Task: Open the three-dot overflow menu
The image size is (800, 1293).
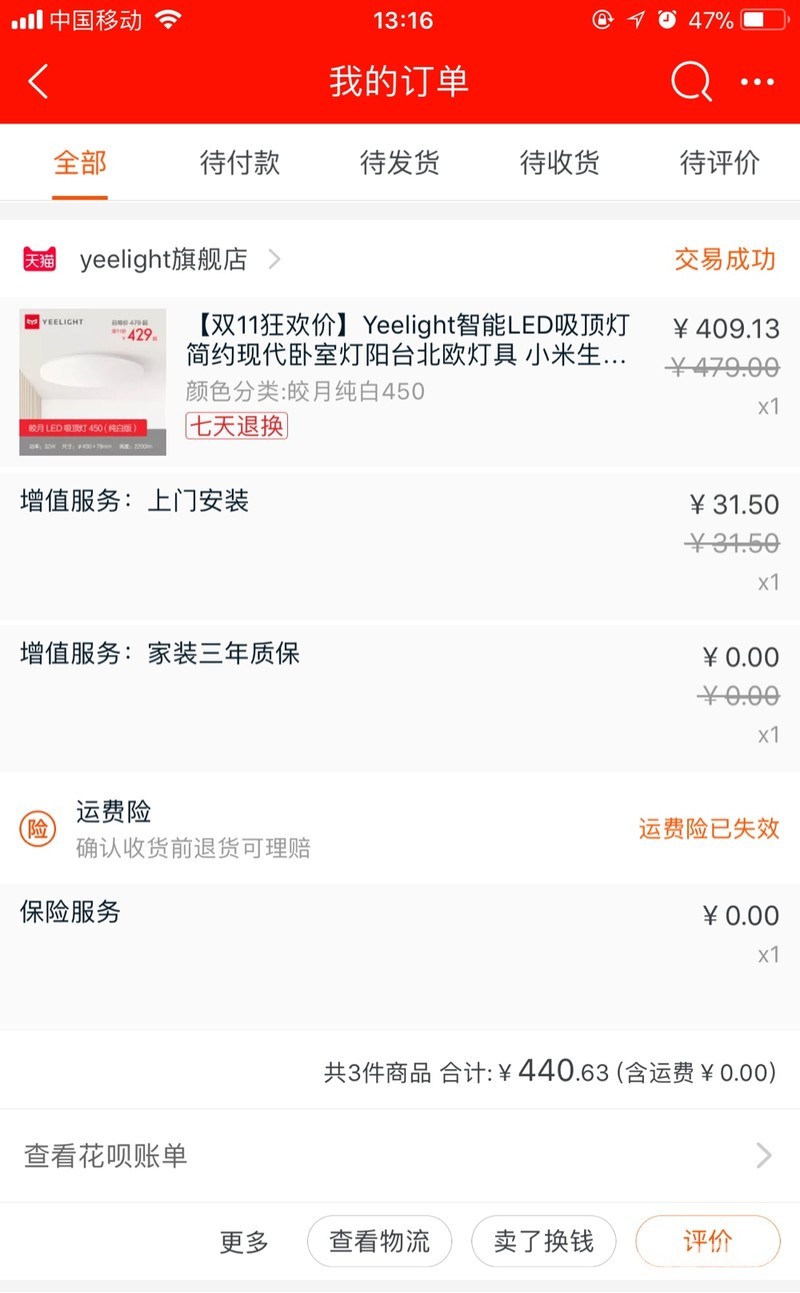Action: [757, 82]
